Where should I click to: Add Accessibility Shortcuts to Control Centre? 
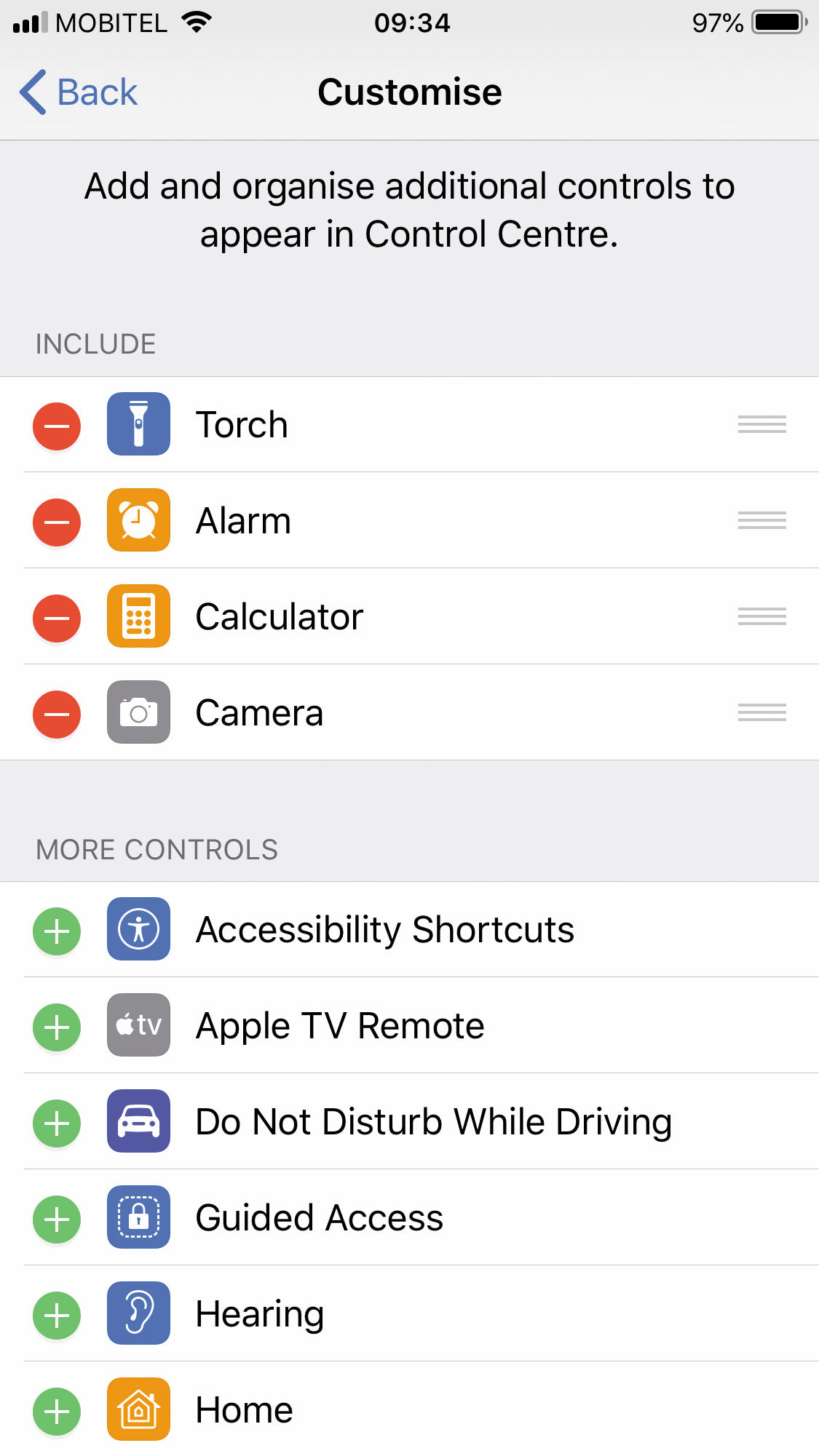click(x=57, y=931)
